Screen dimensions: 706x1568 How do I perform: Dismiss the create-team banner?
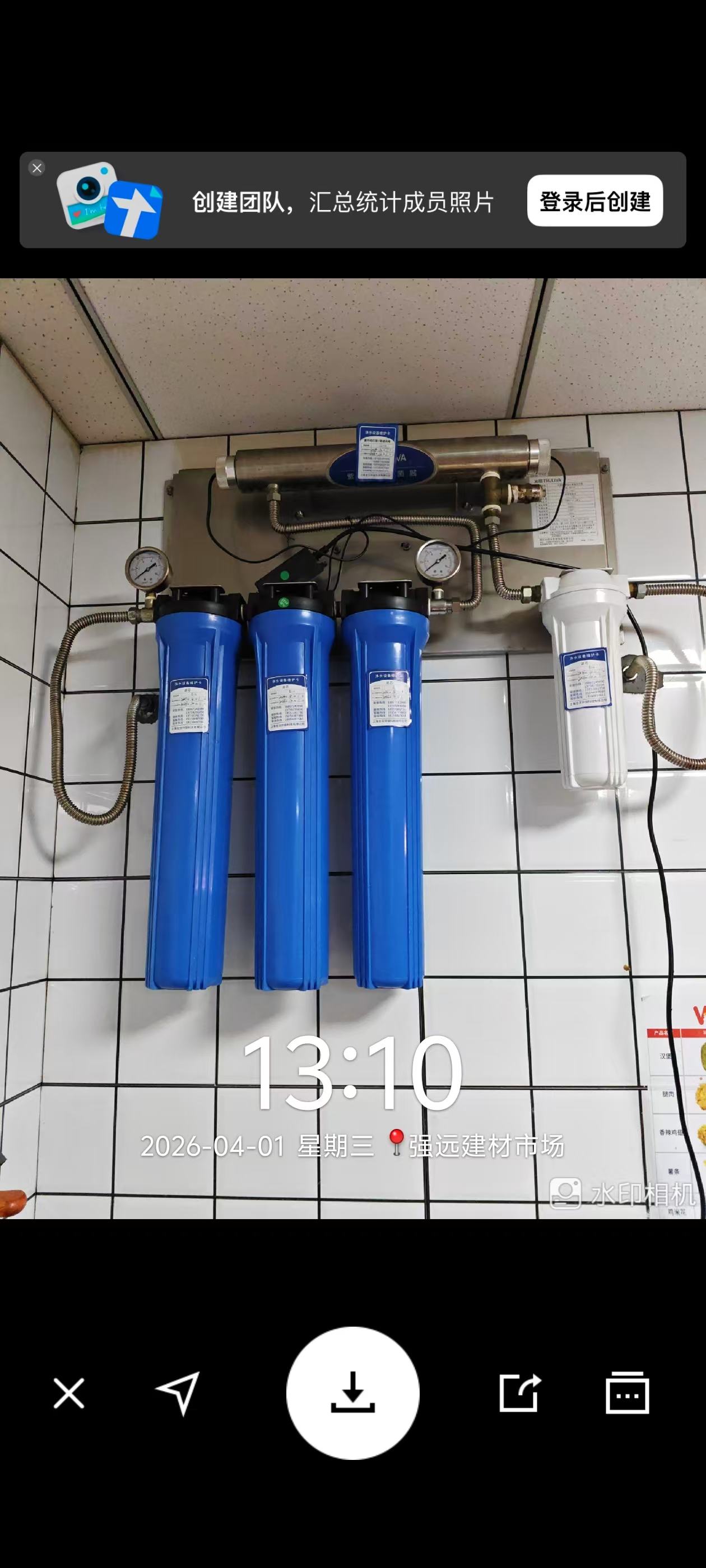click(36, 168)
